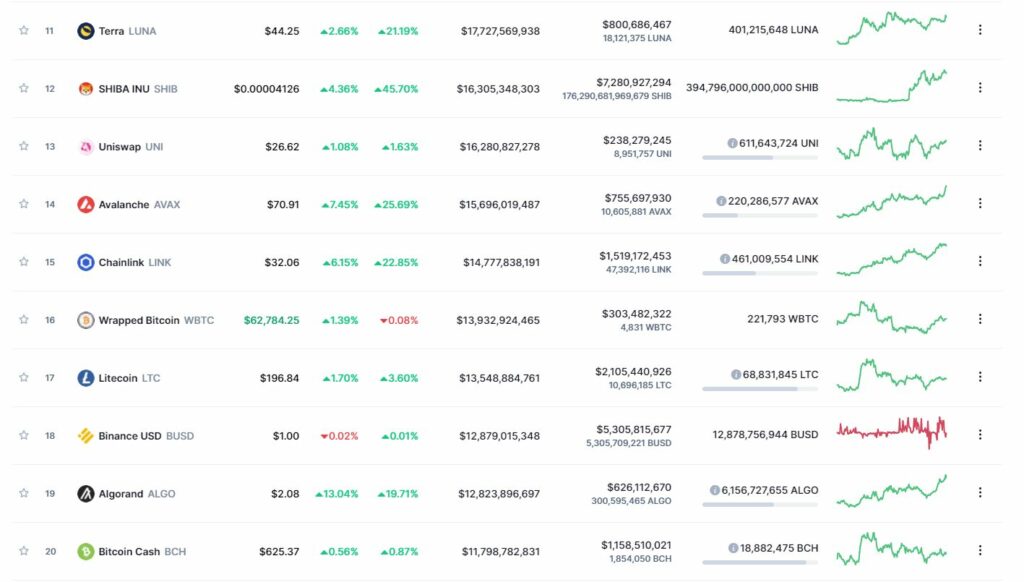This screenshot has width=1024, height=582.
Task: Open Algorand ALGO coin details
Action: pos(121,494)
